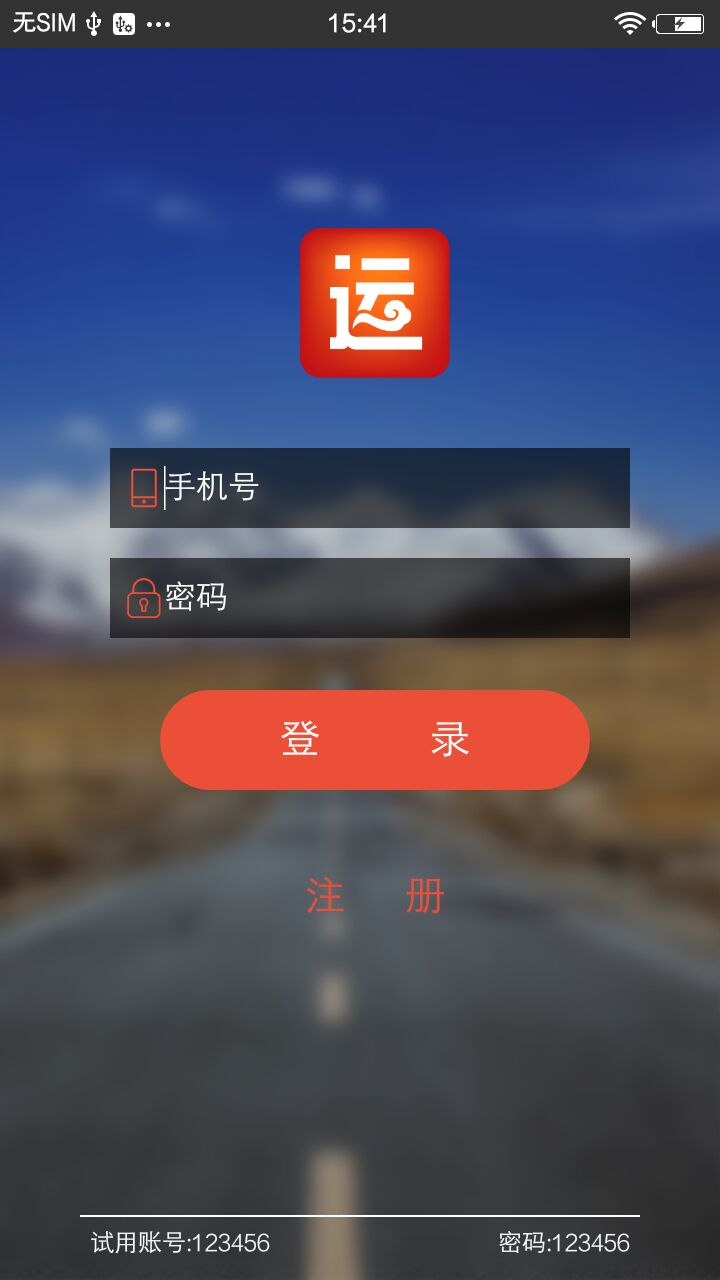Viewport: 720px width, 1280px height.
Task: Tap the 登录 login button
Action: (375, 740)
